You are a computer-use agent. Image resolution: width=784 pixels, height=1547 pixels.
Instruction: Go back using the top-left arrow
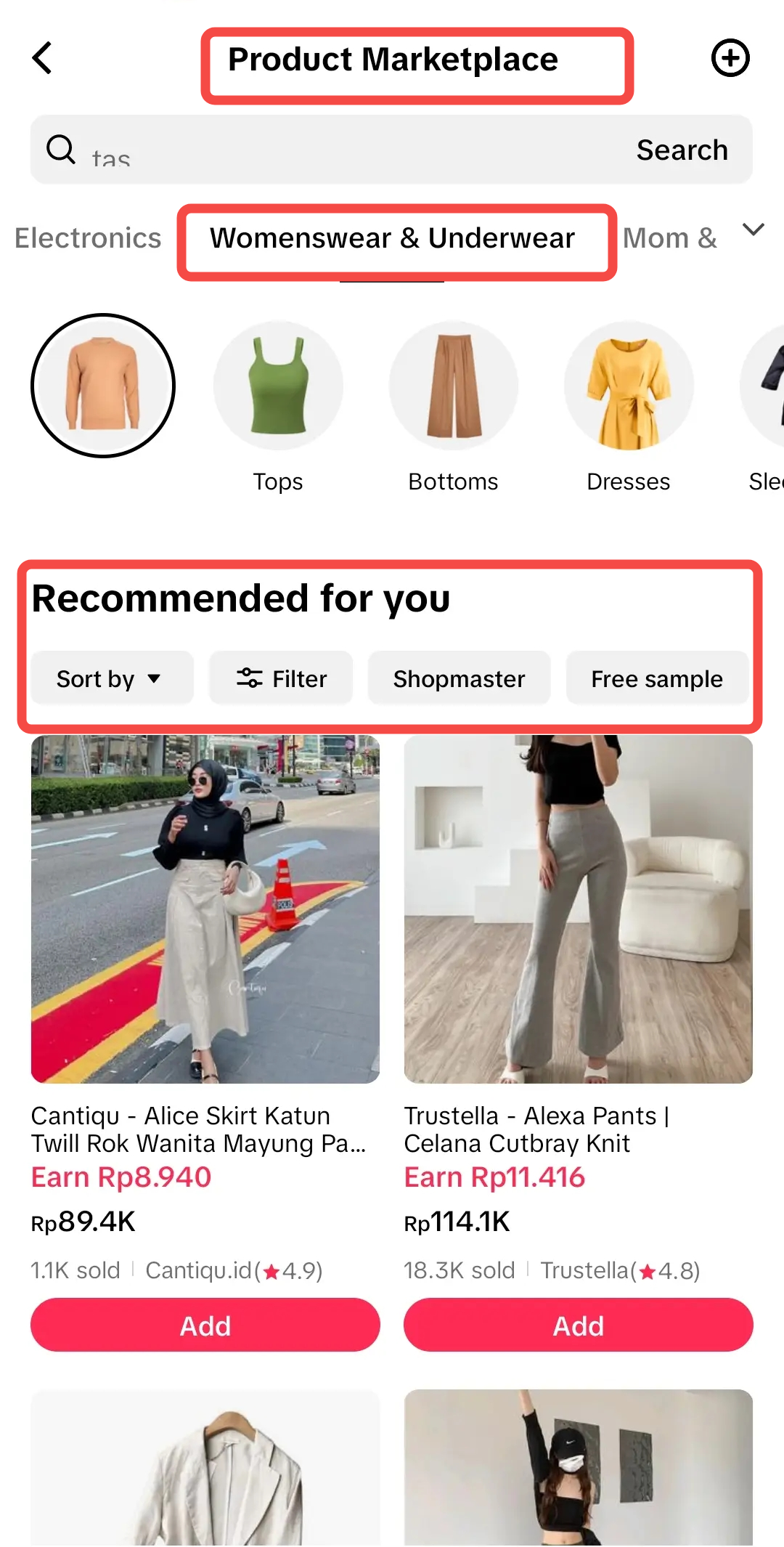tap(42, 58)
